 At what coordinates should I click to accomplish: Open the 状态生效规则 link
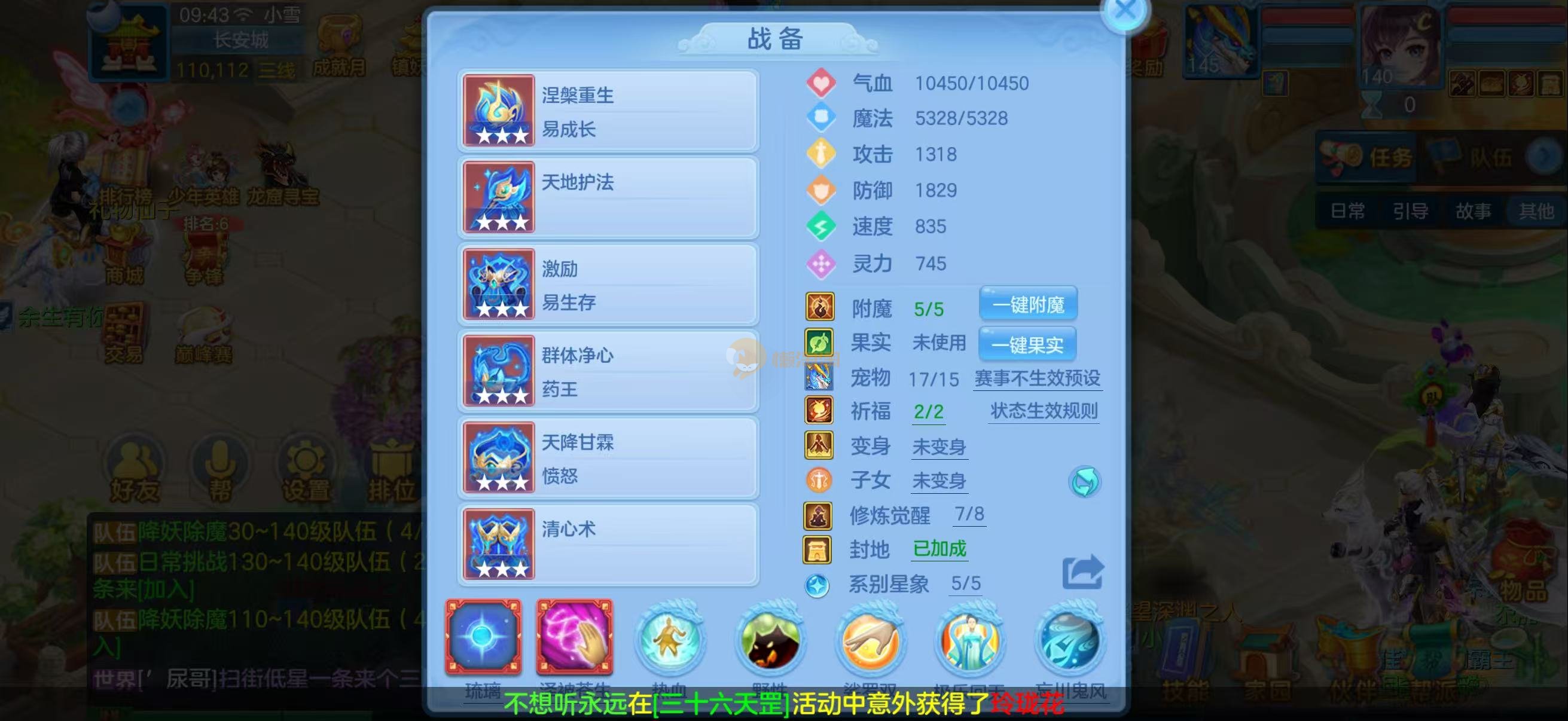tap(1044, 411)
